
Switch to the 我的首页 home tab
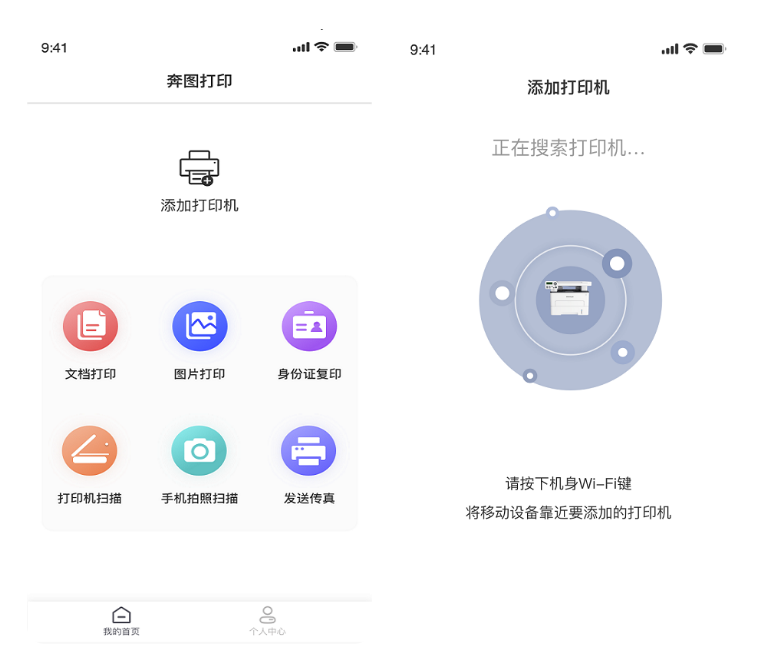[121, 620]
